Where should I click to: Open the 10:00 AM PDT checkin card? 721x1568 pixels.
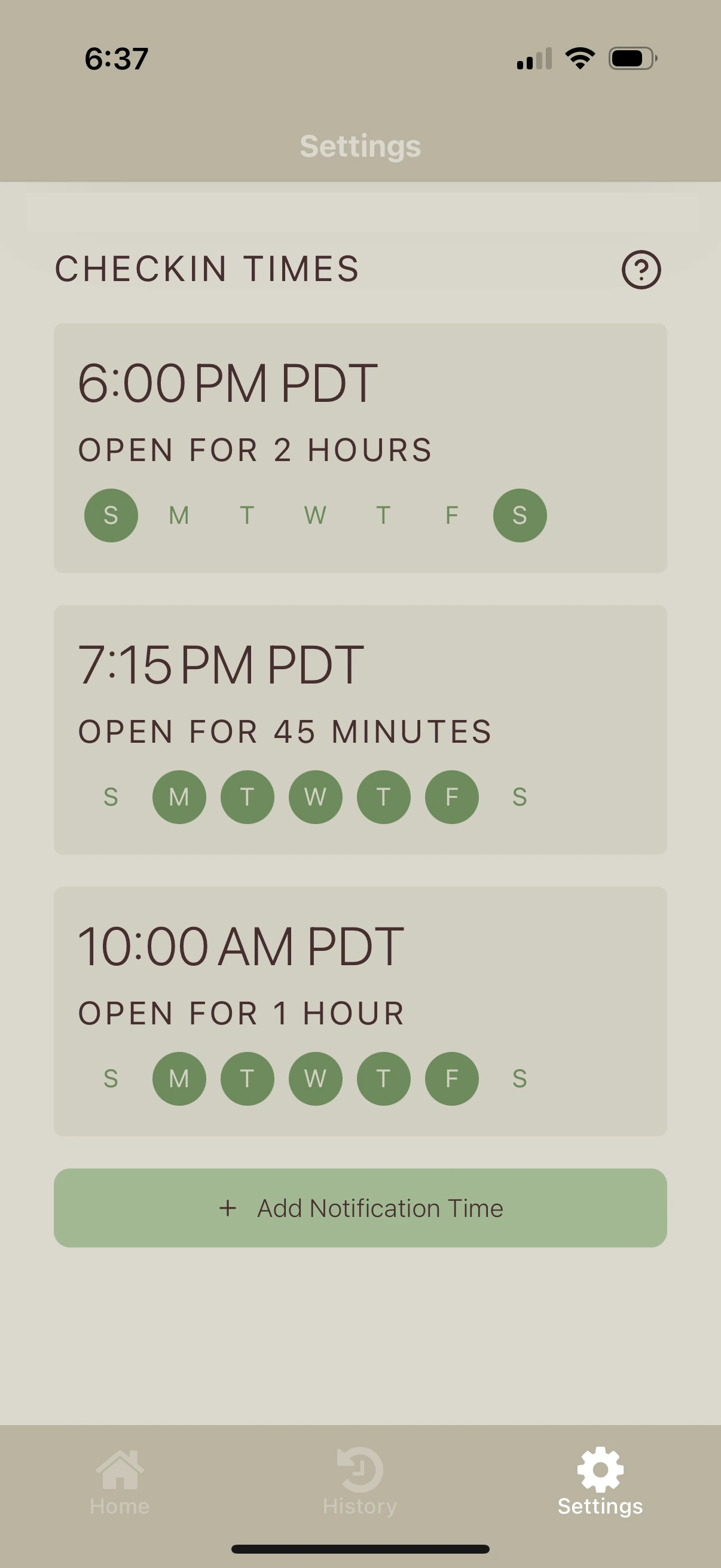point(360,963)
